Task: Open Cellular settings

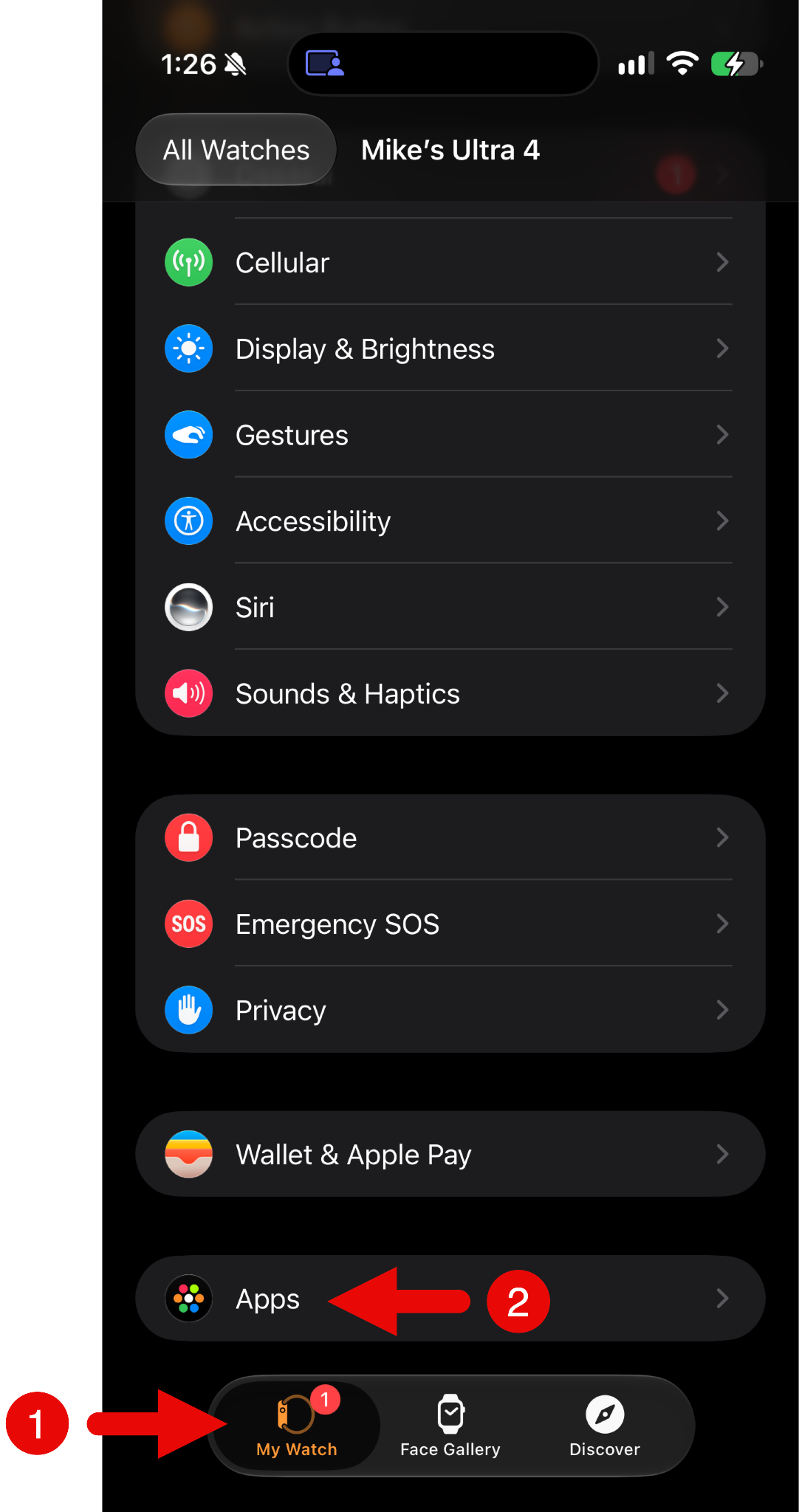Action: click(x=450, y=262)
